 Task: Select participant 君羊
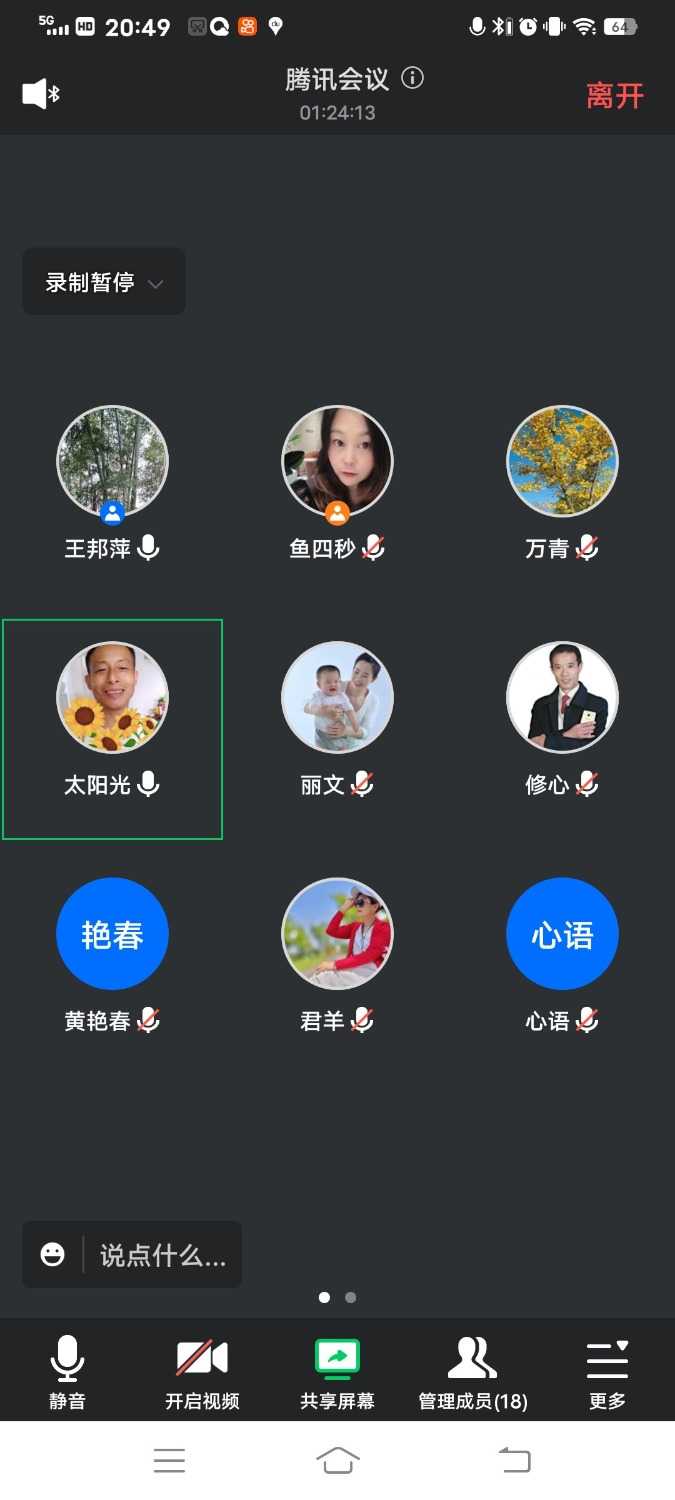click(x=337, y=934)
